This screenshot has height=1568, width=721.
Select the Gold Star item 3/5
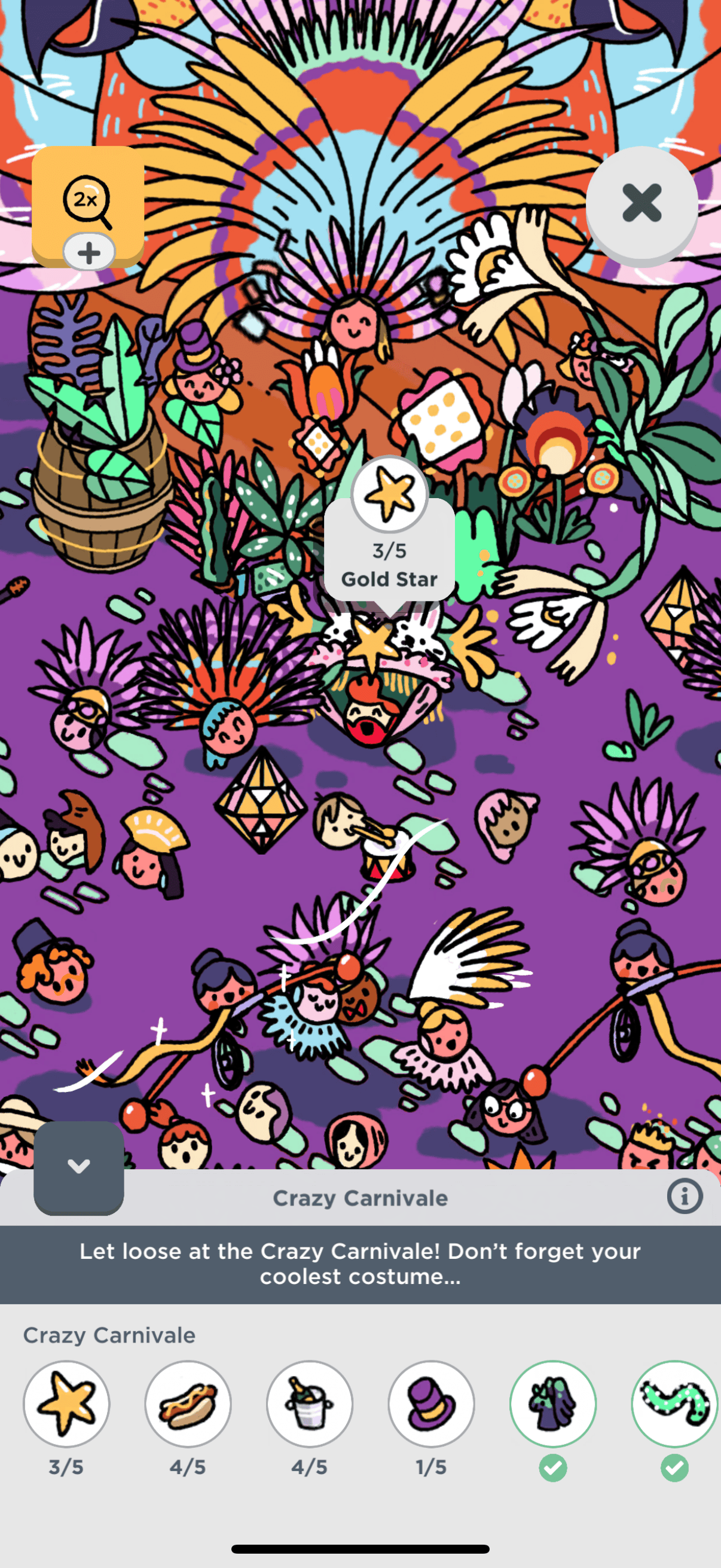coord(66,1404)
